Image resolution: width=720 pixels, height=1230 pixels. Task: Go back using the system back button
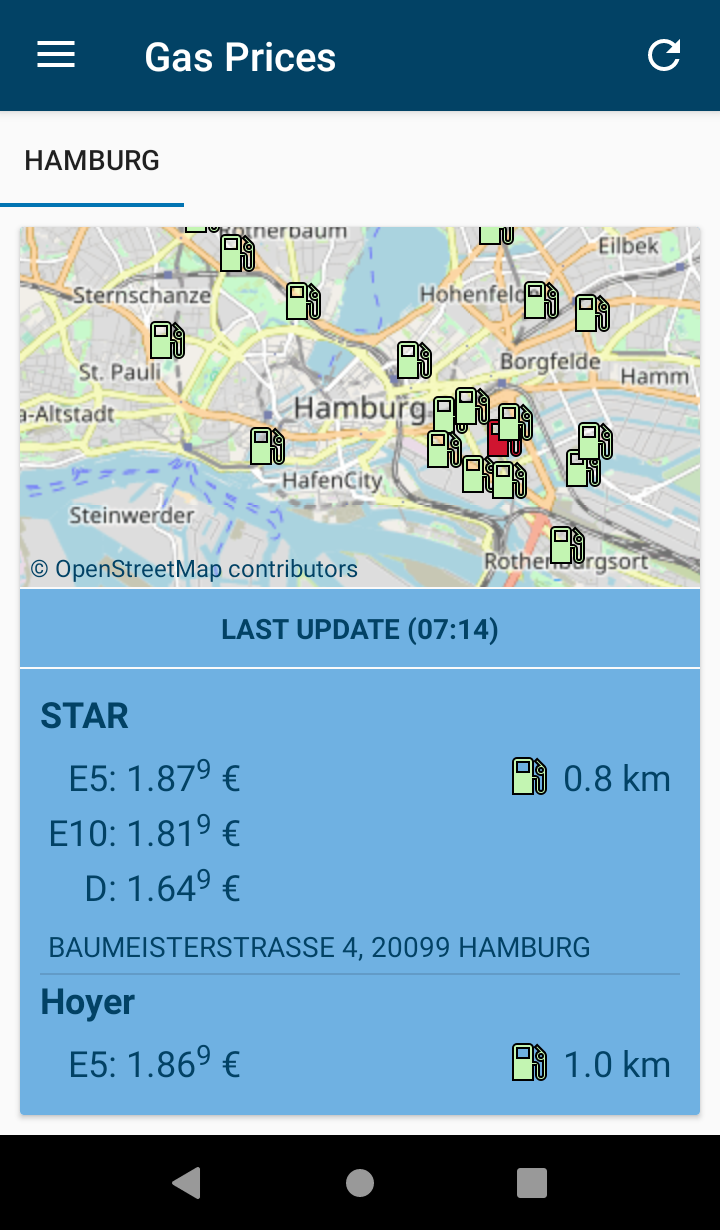point(186,1183)
